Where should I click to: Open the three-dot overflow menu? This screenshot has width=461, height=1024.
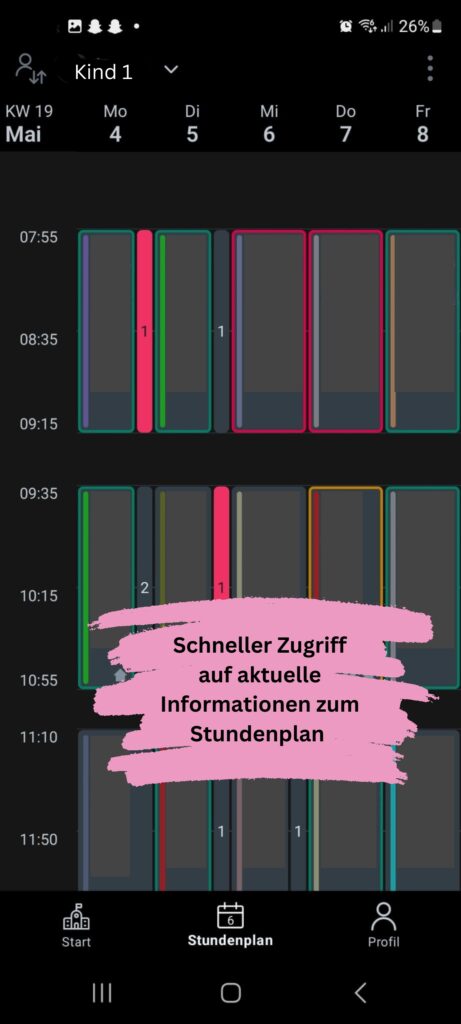coord(429,69)
